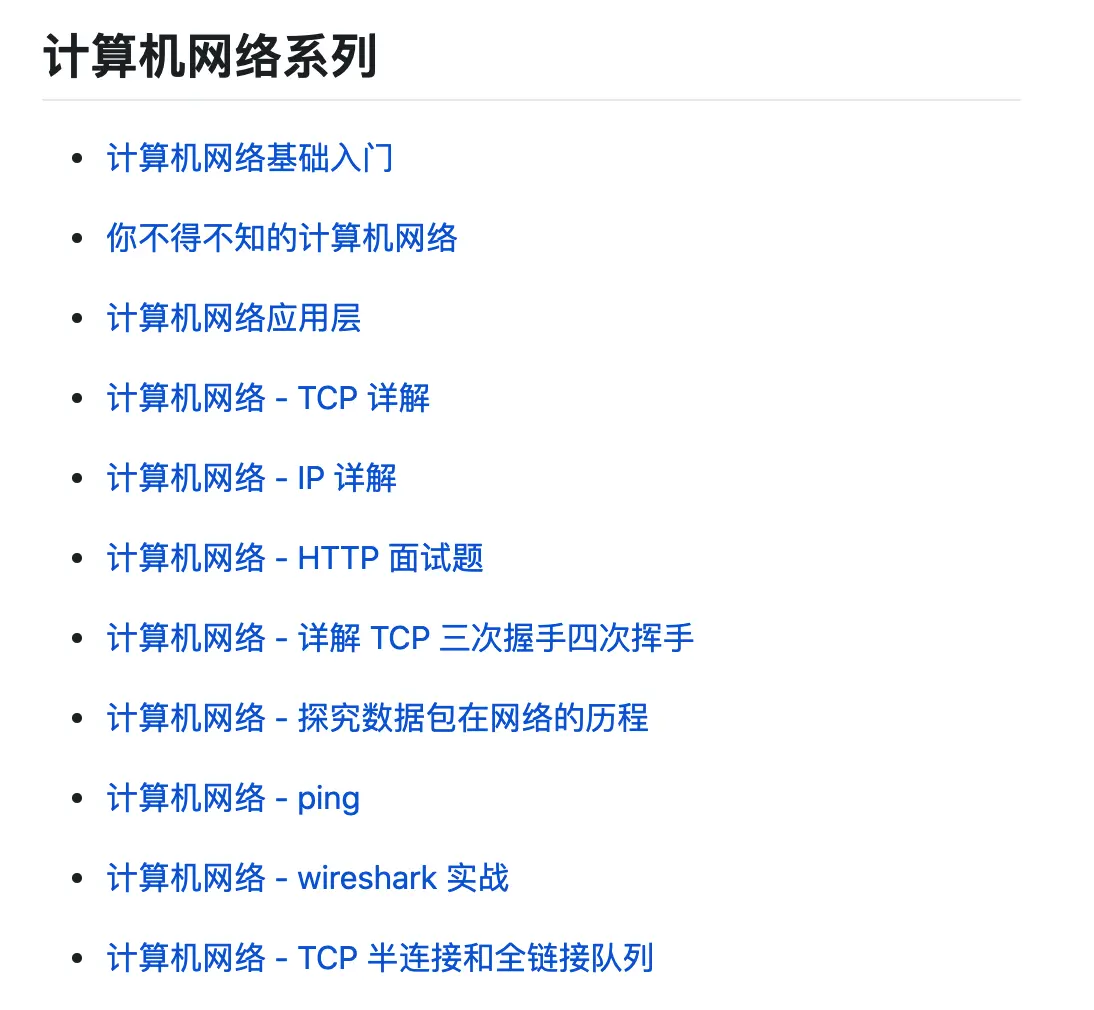Open 计算机网络应用层 article
The image size is (1094, 1010).
[x=234, y=319]
